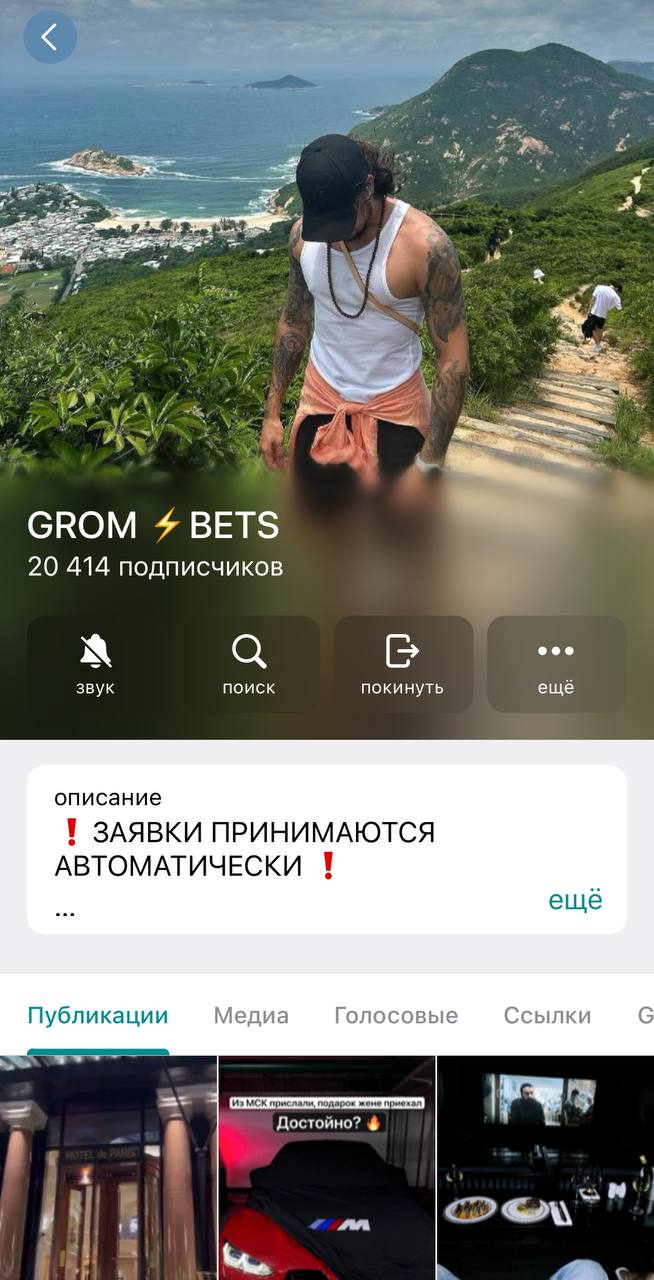This screenshot has height=1280, width=654.
Task: Switch to the Публикации tab
Action: pyautogui.click(x=98, y=1016)
